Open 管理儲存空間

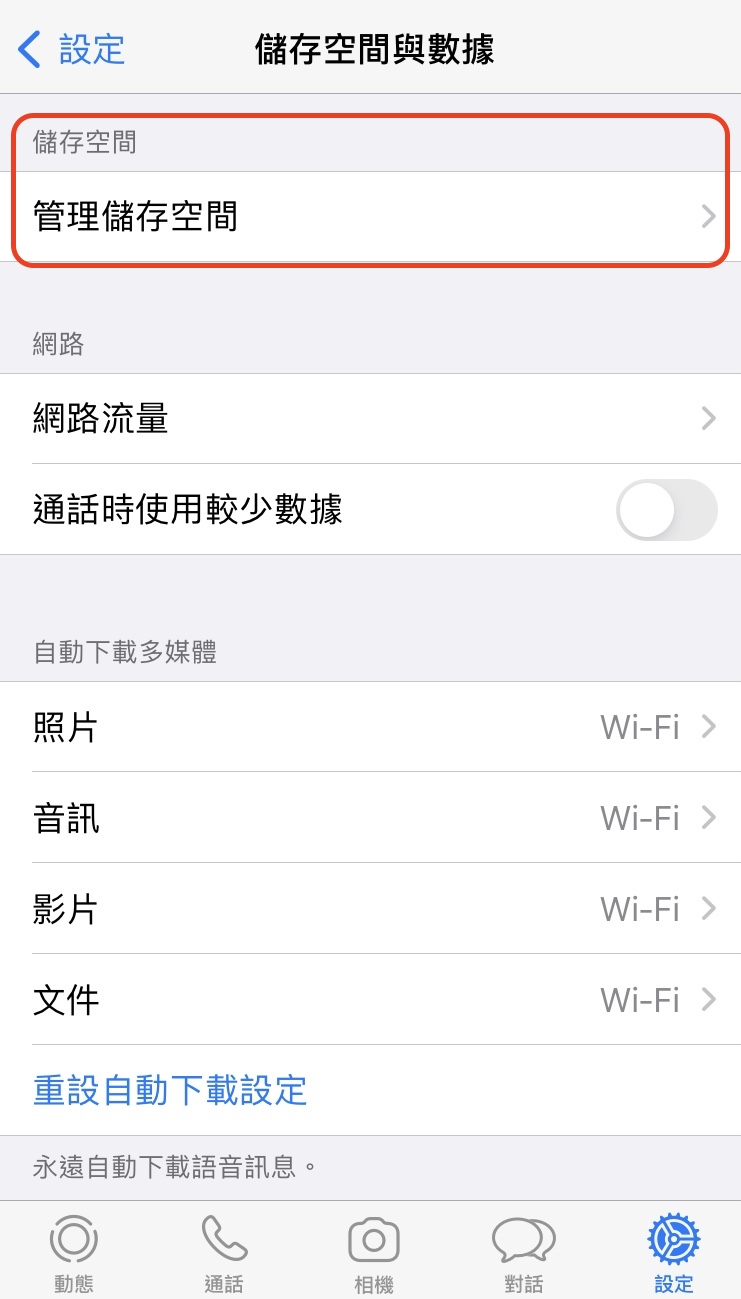[x=370, y=217]
